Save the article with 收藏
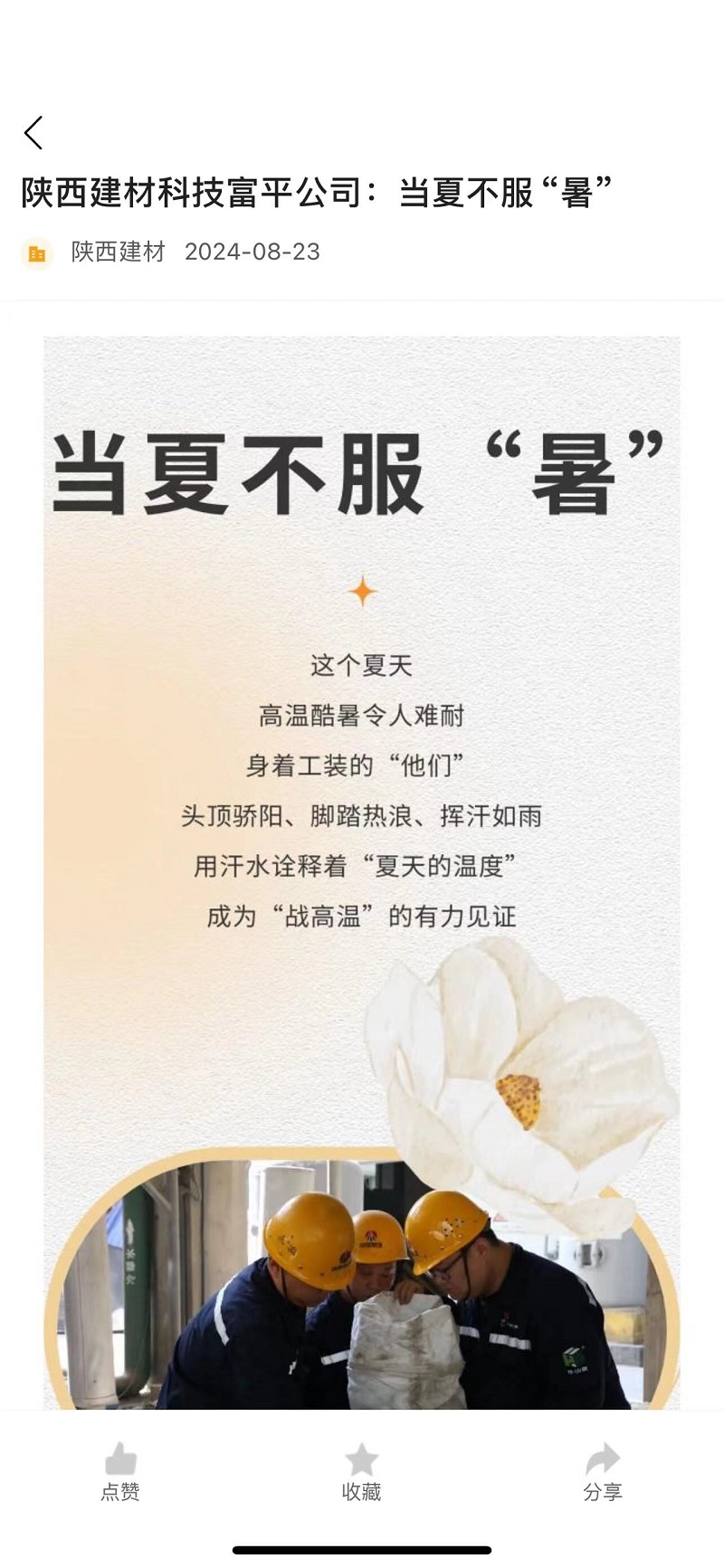Screen dimensions: 724x1568 pos(361,1473)
